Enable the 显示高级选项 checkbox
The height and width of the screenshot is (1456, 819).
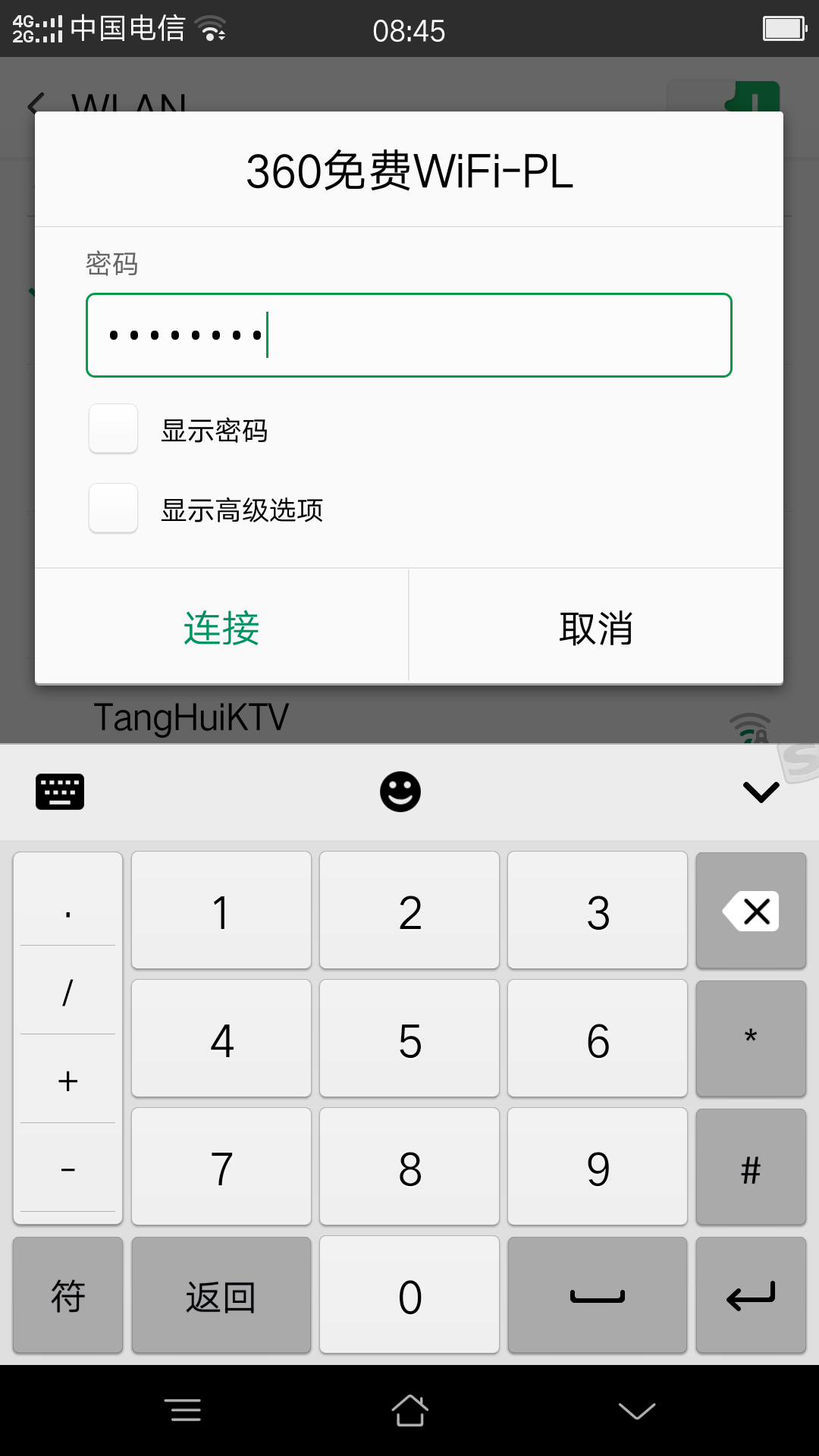[114, 509]
